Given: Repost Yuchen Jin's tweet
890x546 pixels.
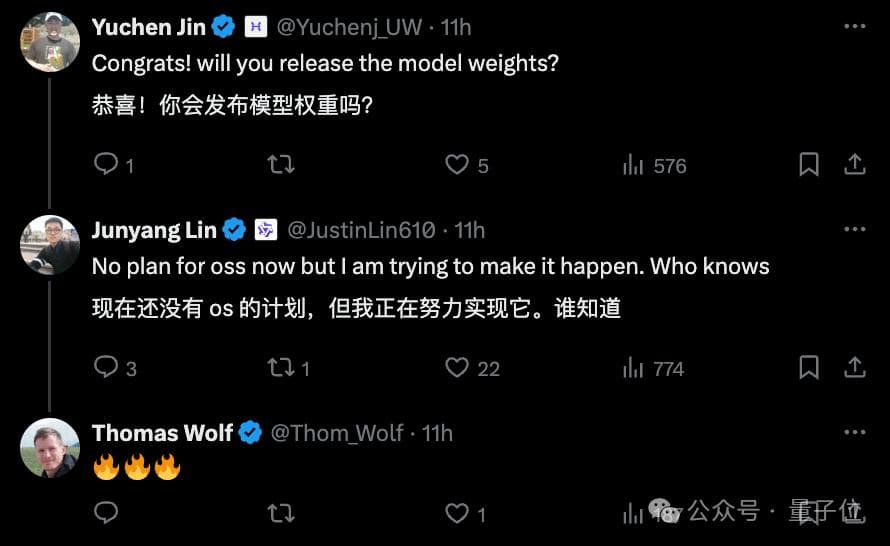Looking at the screenshot, I should tap(281, 164).
